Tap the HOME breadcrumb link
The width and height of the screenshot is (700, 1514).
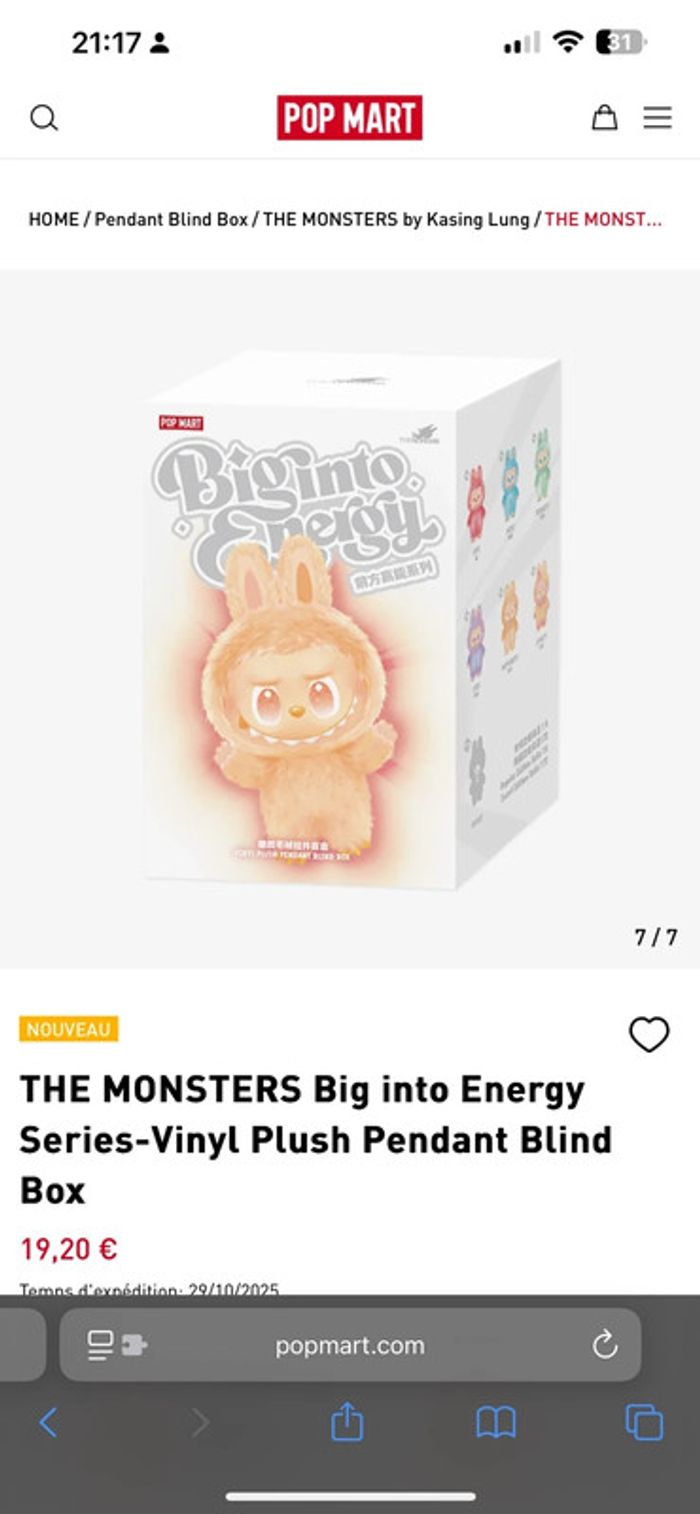click(x=53, y=219)
